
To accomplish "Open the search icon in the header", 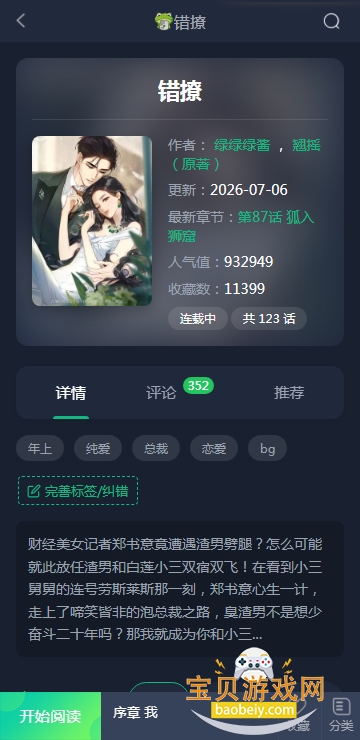I will click(331, 21).
